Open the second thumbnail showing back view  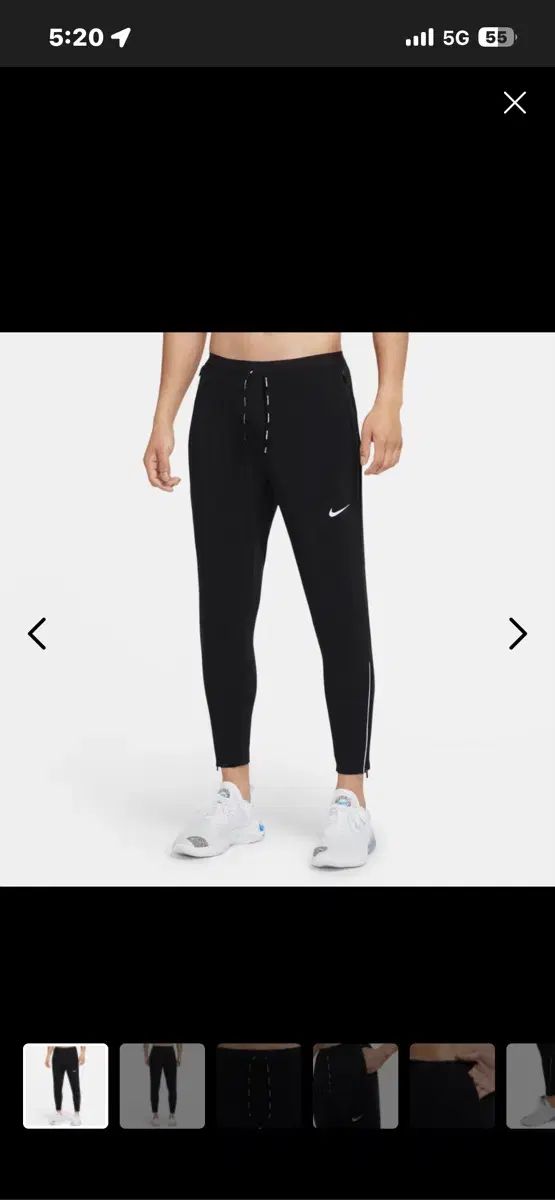[x=162, y=1086]
